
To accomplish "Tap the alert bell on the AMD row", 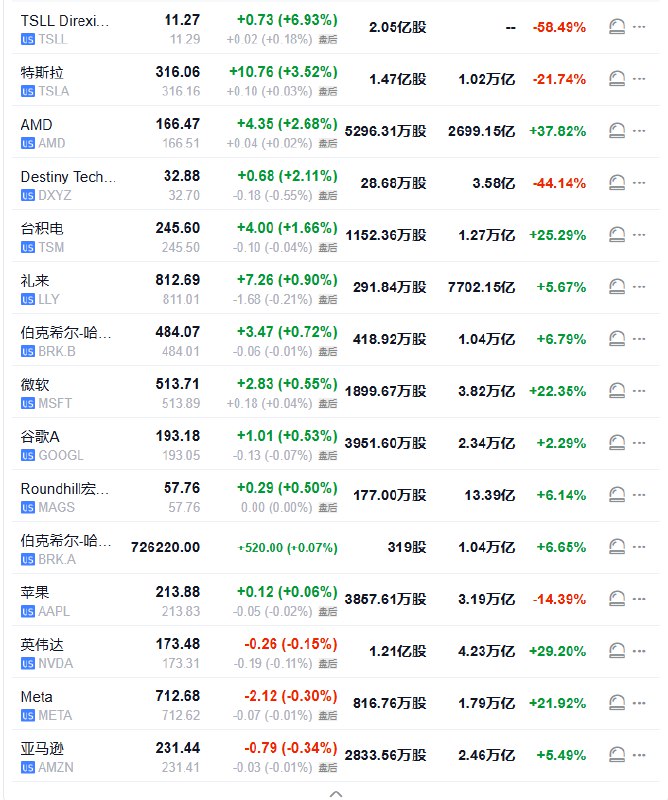I will coord(617,131).
